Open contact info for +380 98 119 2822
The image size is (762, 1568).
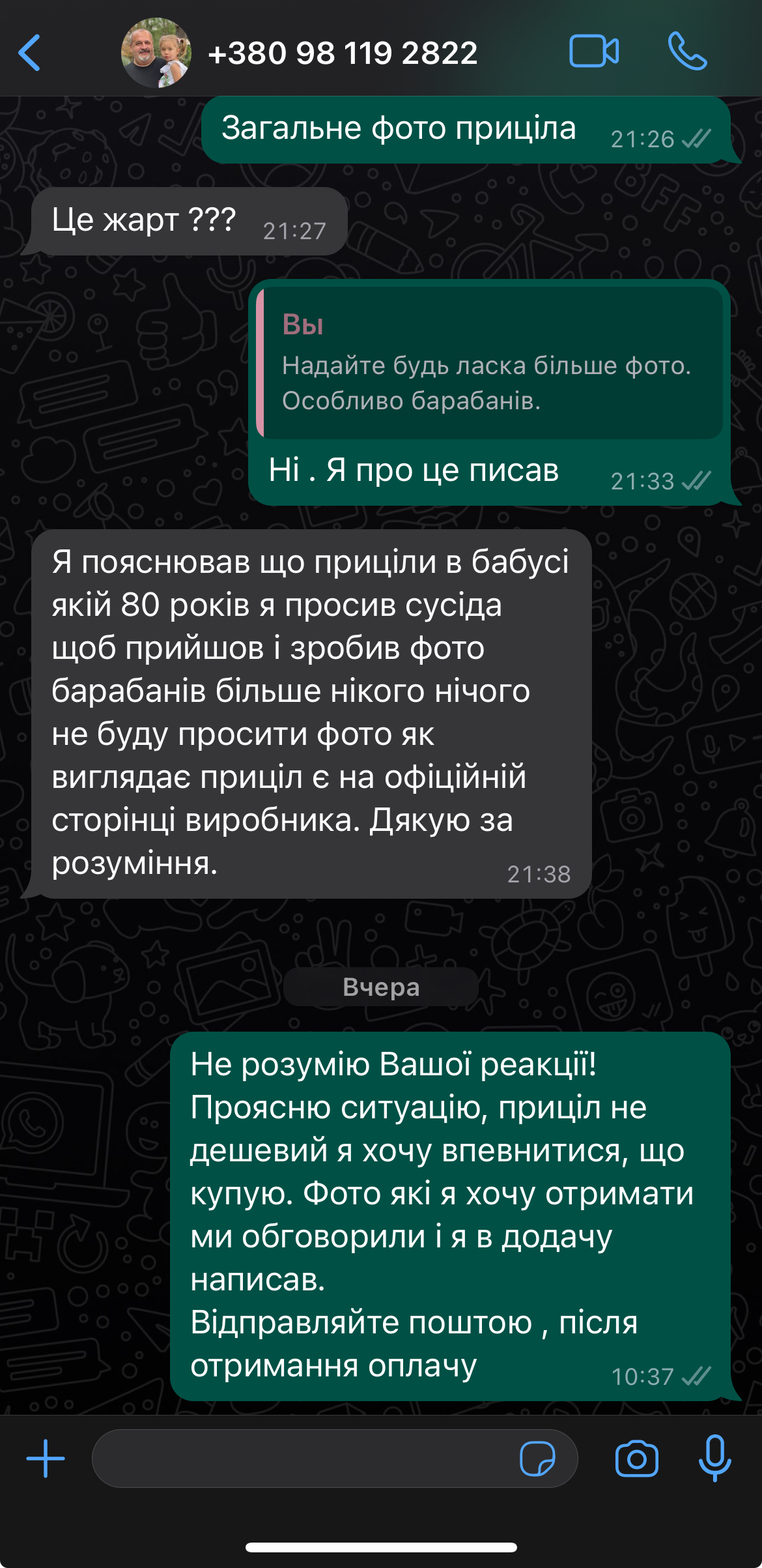[x=343, y=53]
